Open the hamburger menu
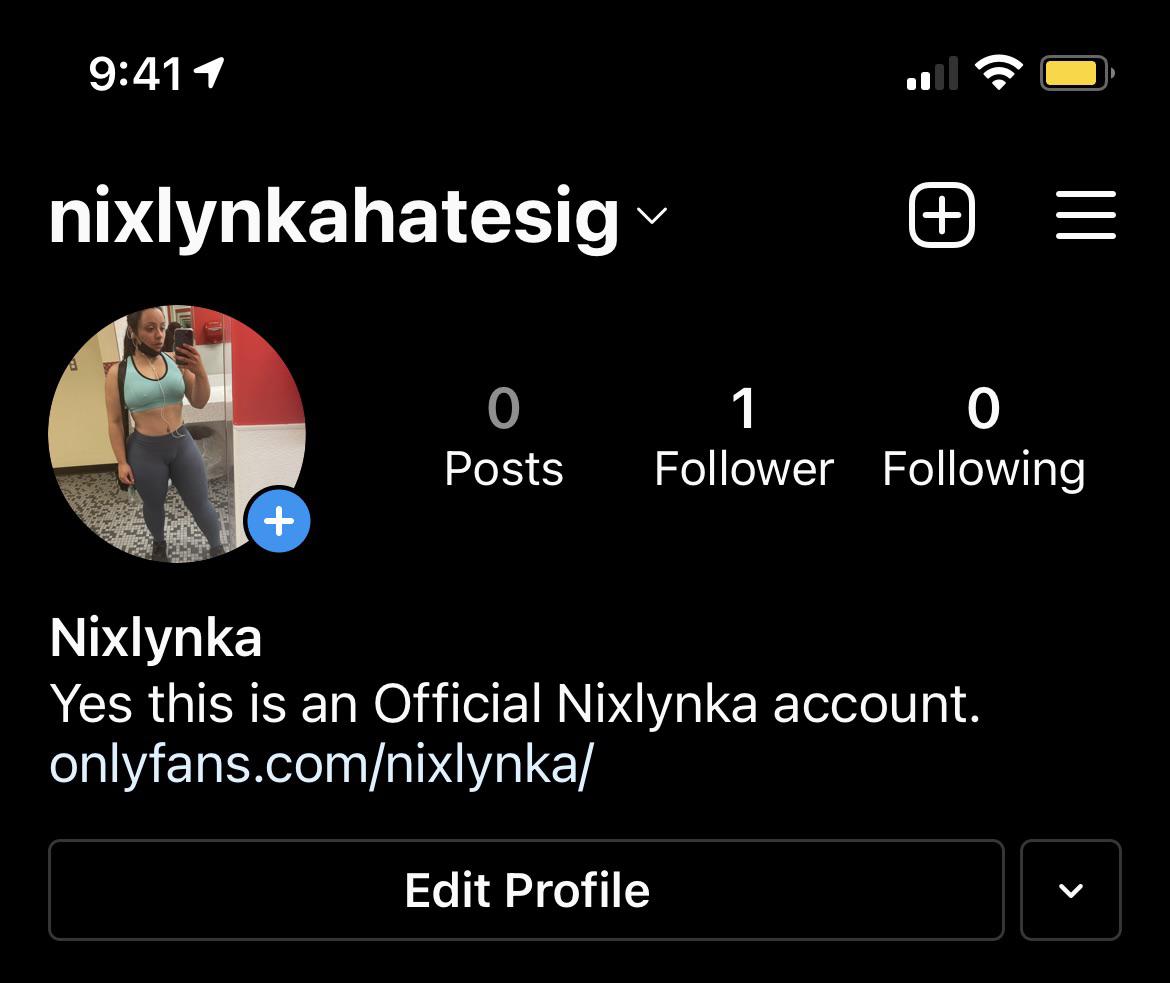 point(1085,215)
